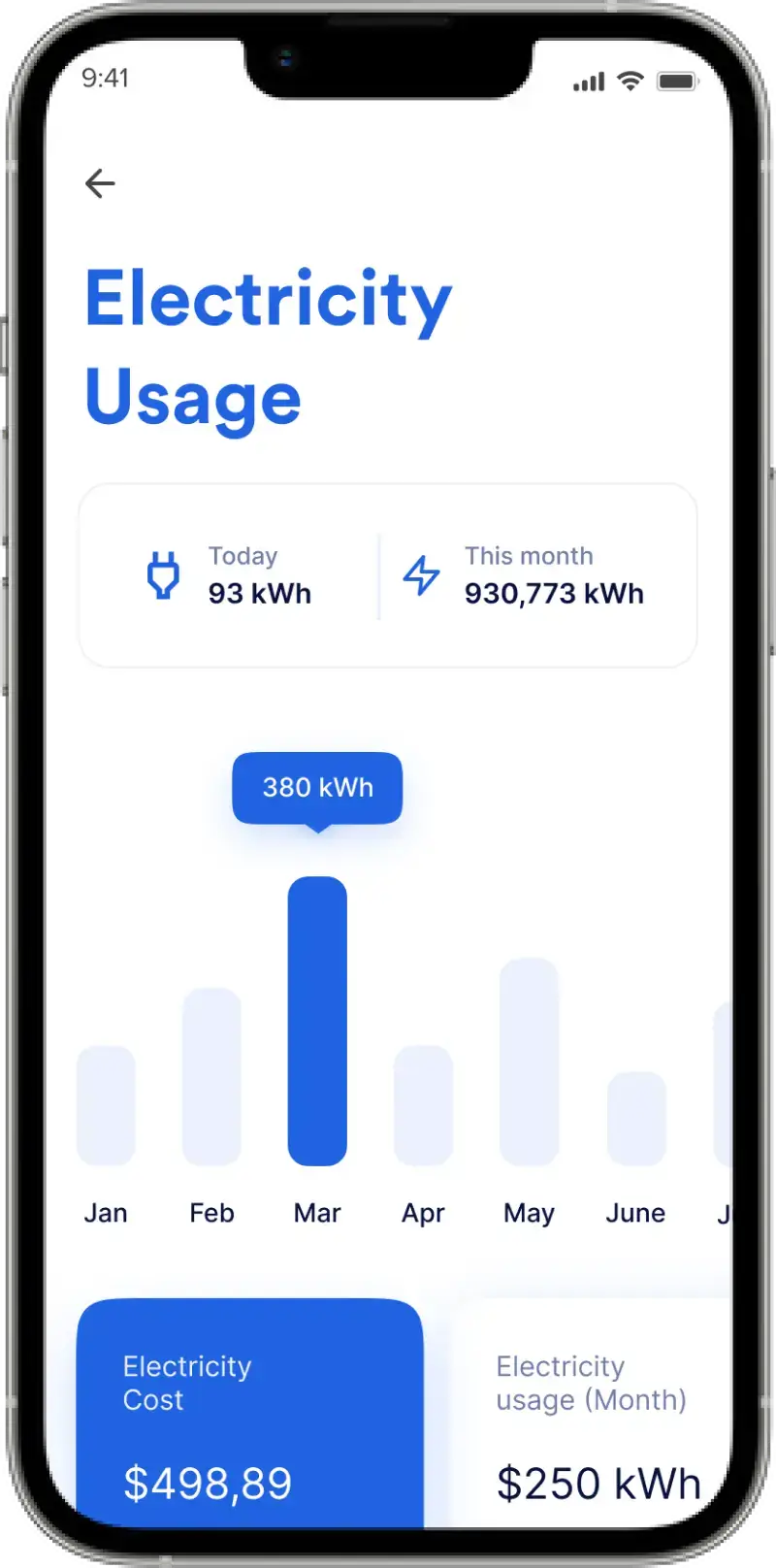
Task: Open the Electricity usage (Month) card
Action: tap(594, 1414)
